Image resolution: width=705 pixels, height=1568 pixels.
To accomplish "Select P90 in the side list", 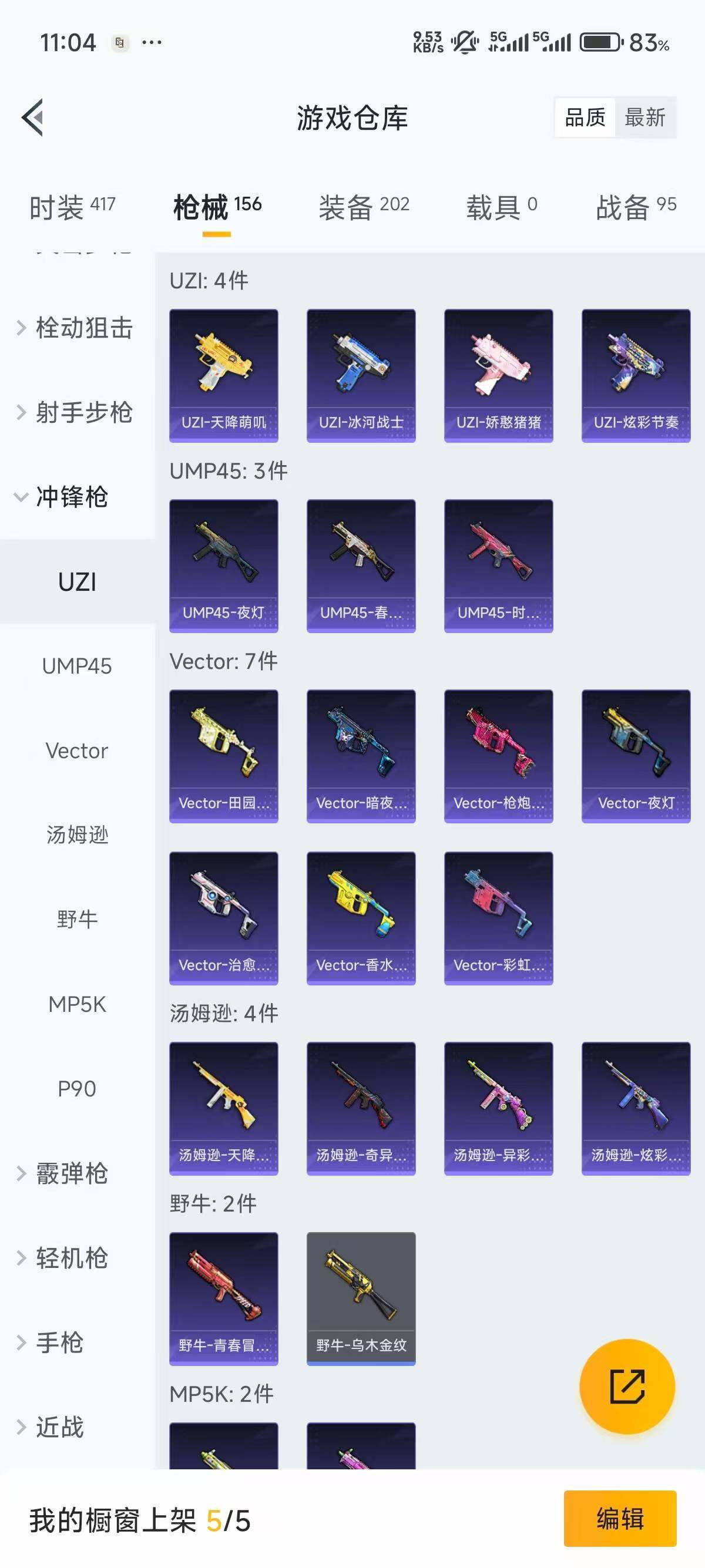I will coord(77,1088).
